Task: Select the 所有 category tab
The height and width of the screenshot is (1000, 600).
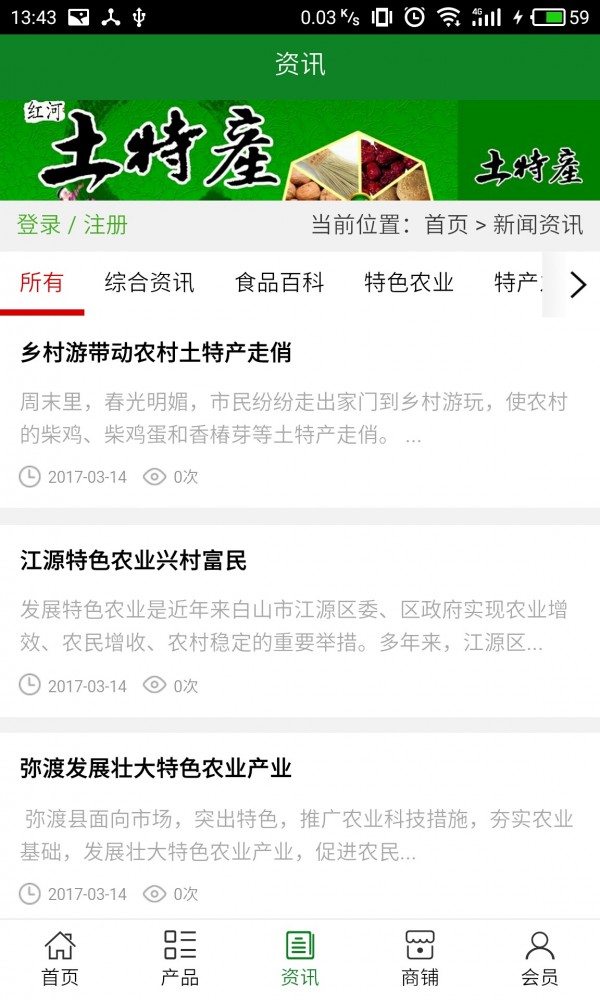Action: click(42, 283)
